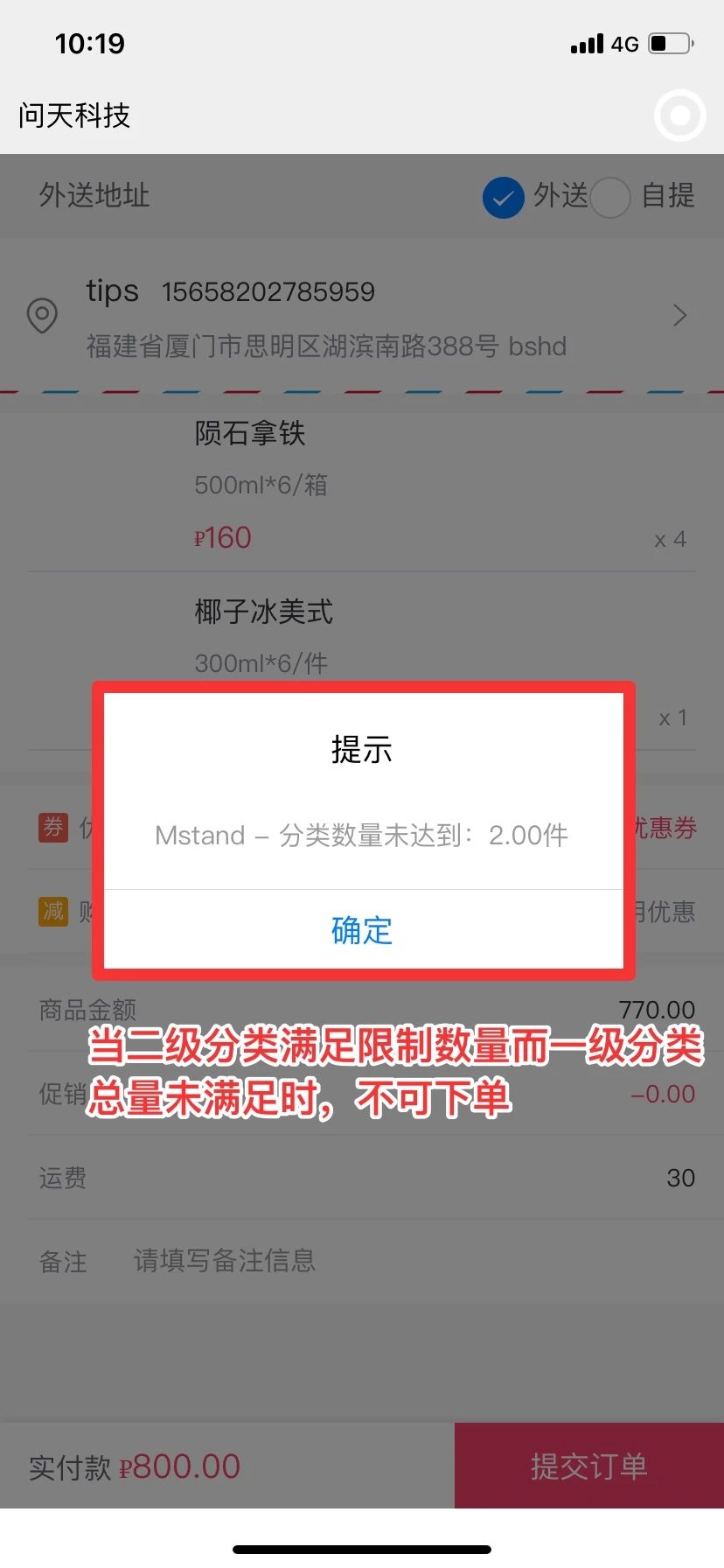The width and height of the screenshot is (724, 1568).
Task: Open the mini-program capsule button
Action: click(680, 115)
